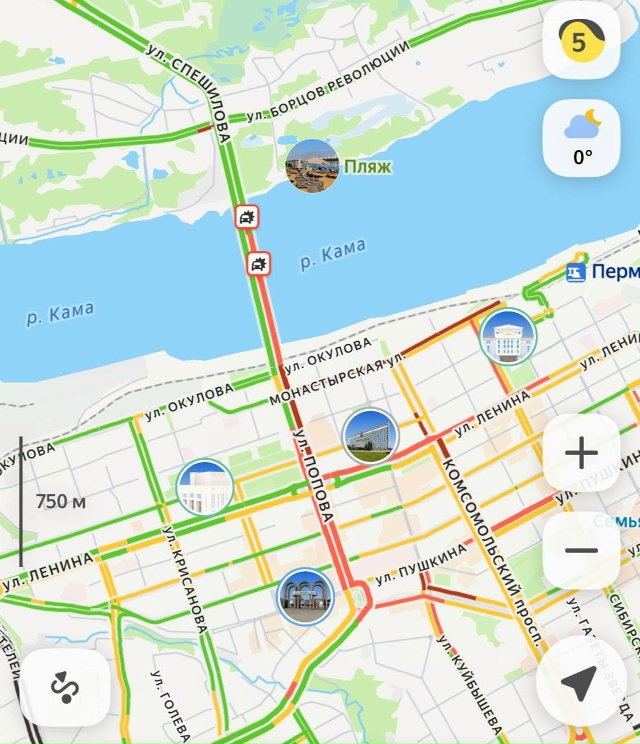Open the landmark photo above ул. Крисанова
Screen dimensions: 640x744
(205, 488)
